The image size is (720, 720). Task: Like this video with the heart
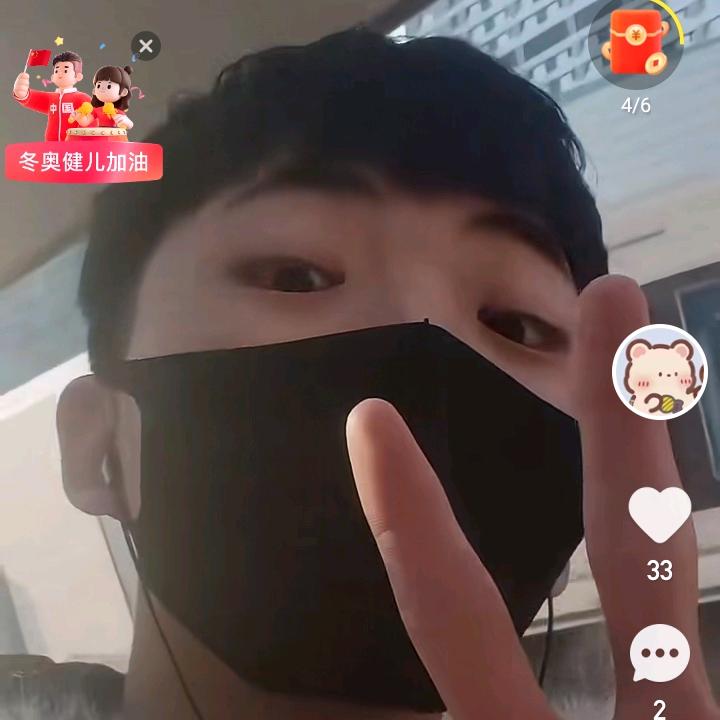click(x=659, y=515)
